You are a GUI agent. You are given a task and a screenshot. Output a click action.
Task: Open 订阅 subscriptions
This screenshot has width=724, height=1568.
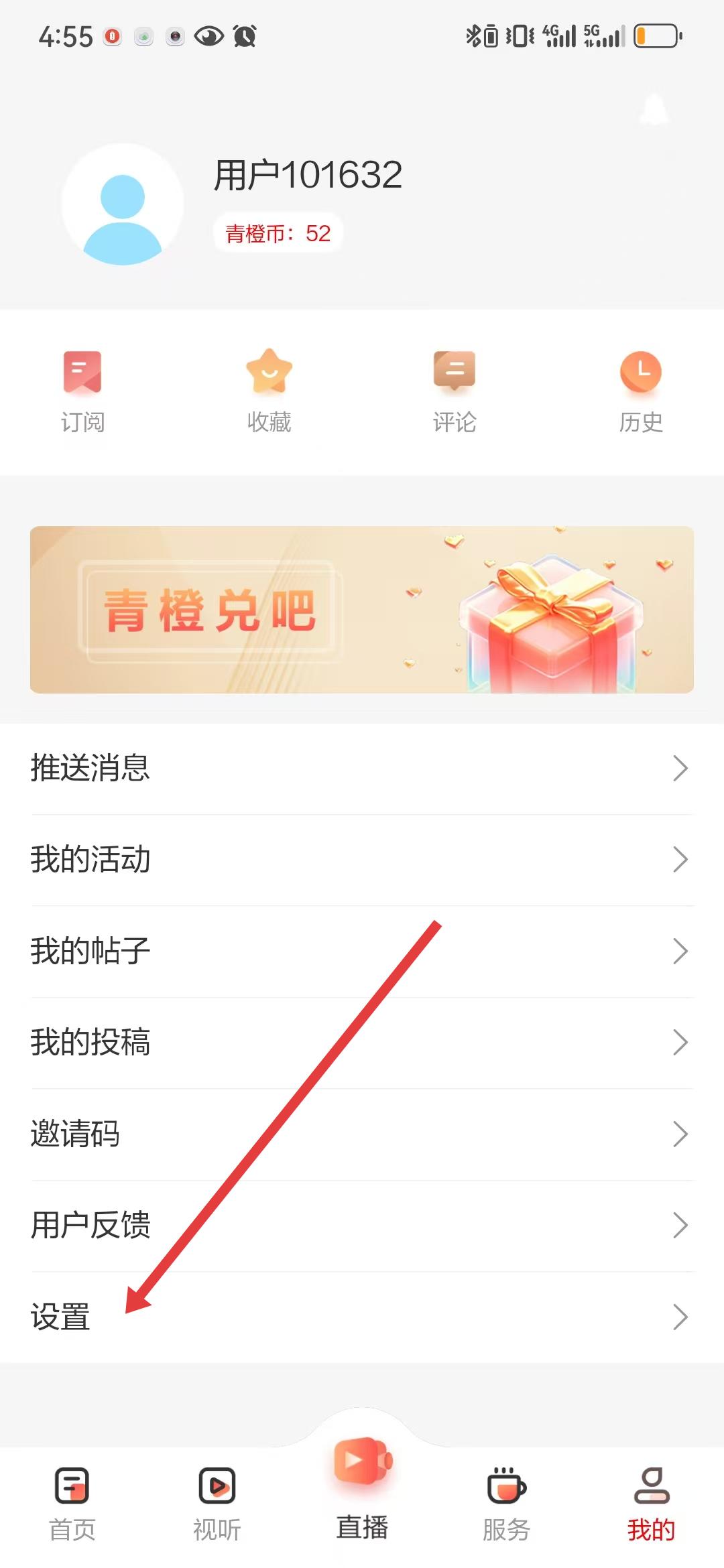[x=82, y=391]
